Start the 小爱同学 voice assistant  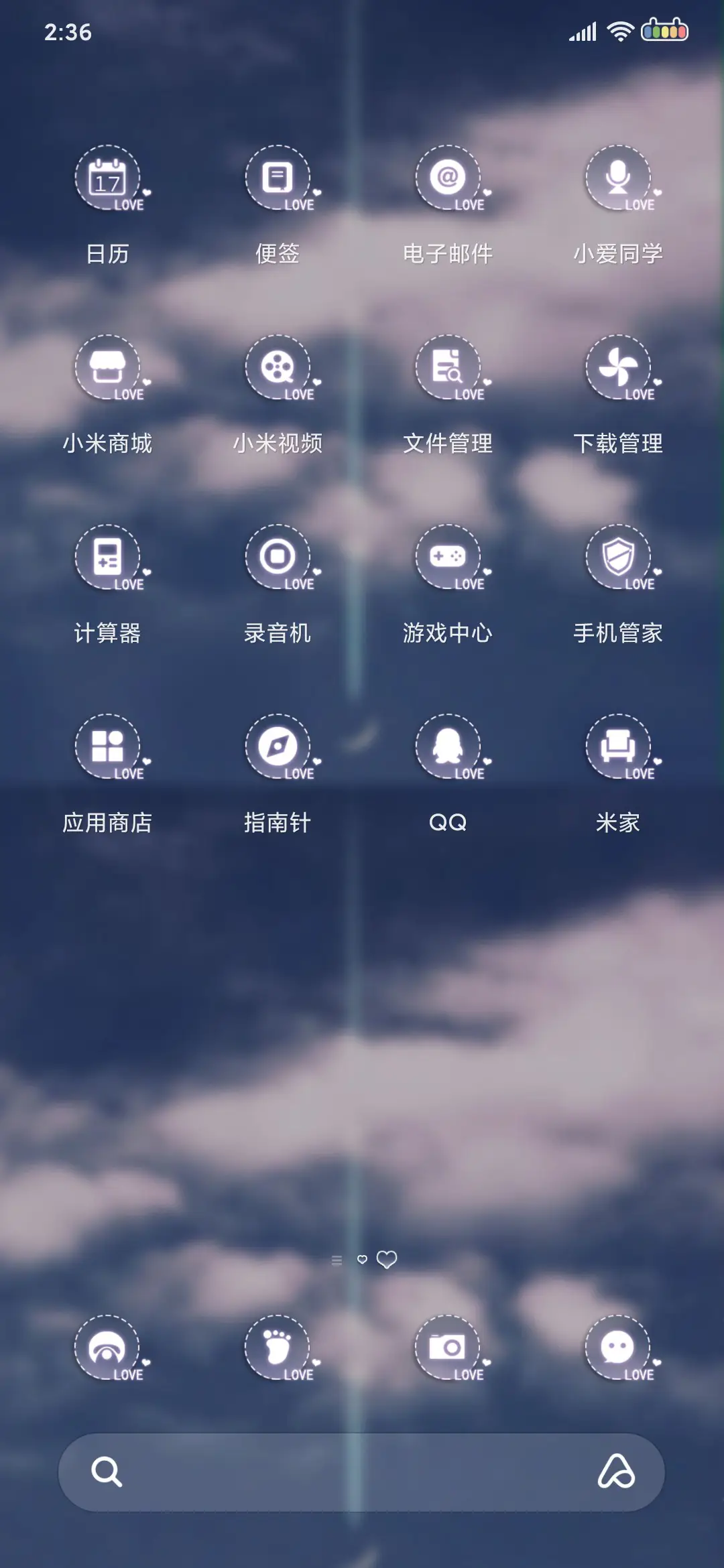pos(618,178)
